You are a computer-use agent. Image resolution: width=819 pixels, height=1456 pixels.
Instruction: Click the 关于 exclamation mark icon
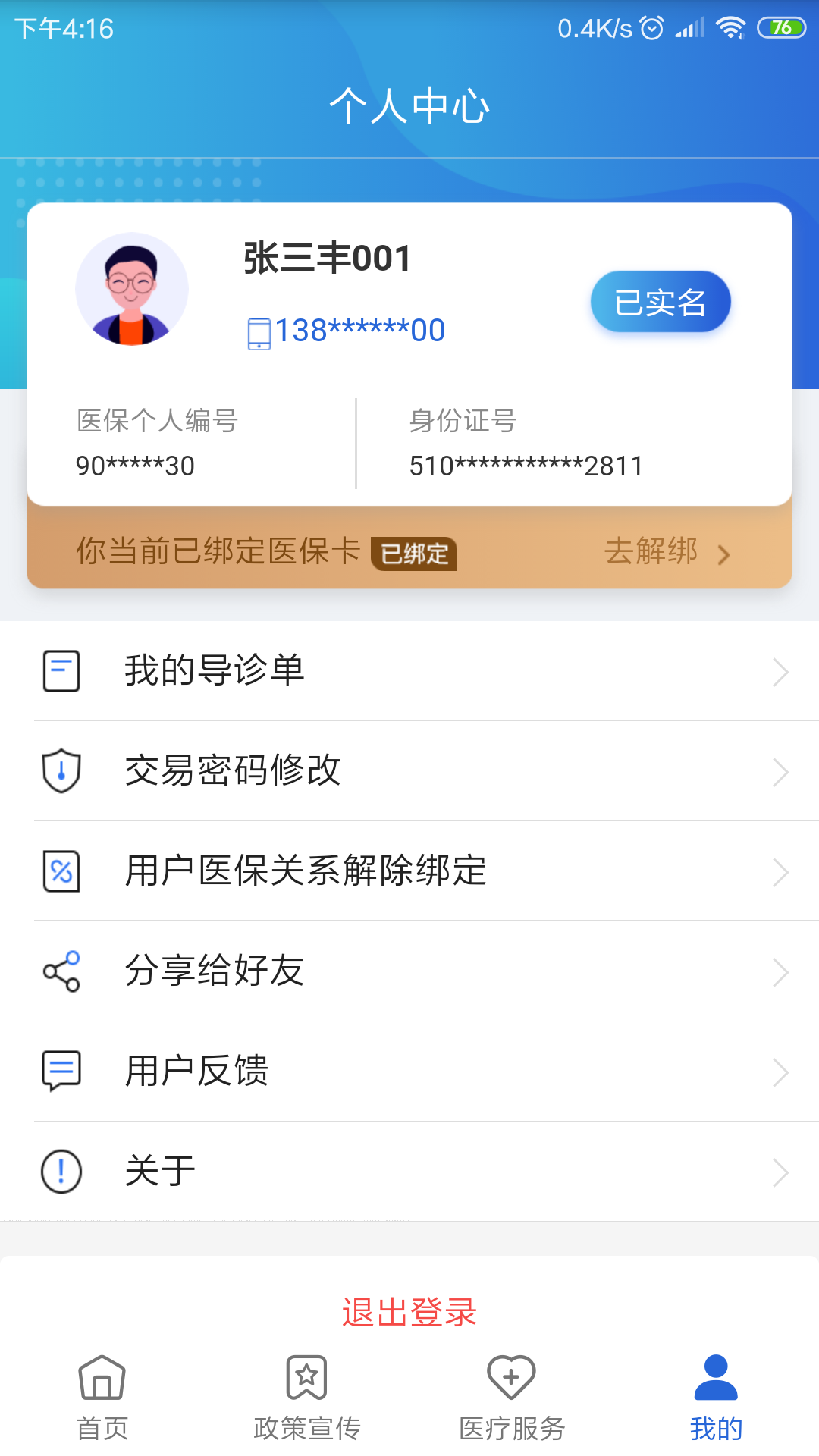tap(61, 1171)
